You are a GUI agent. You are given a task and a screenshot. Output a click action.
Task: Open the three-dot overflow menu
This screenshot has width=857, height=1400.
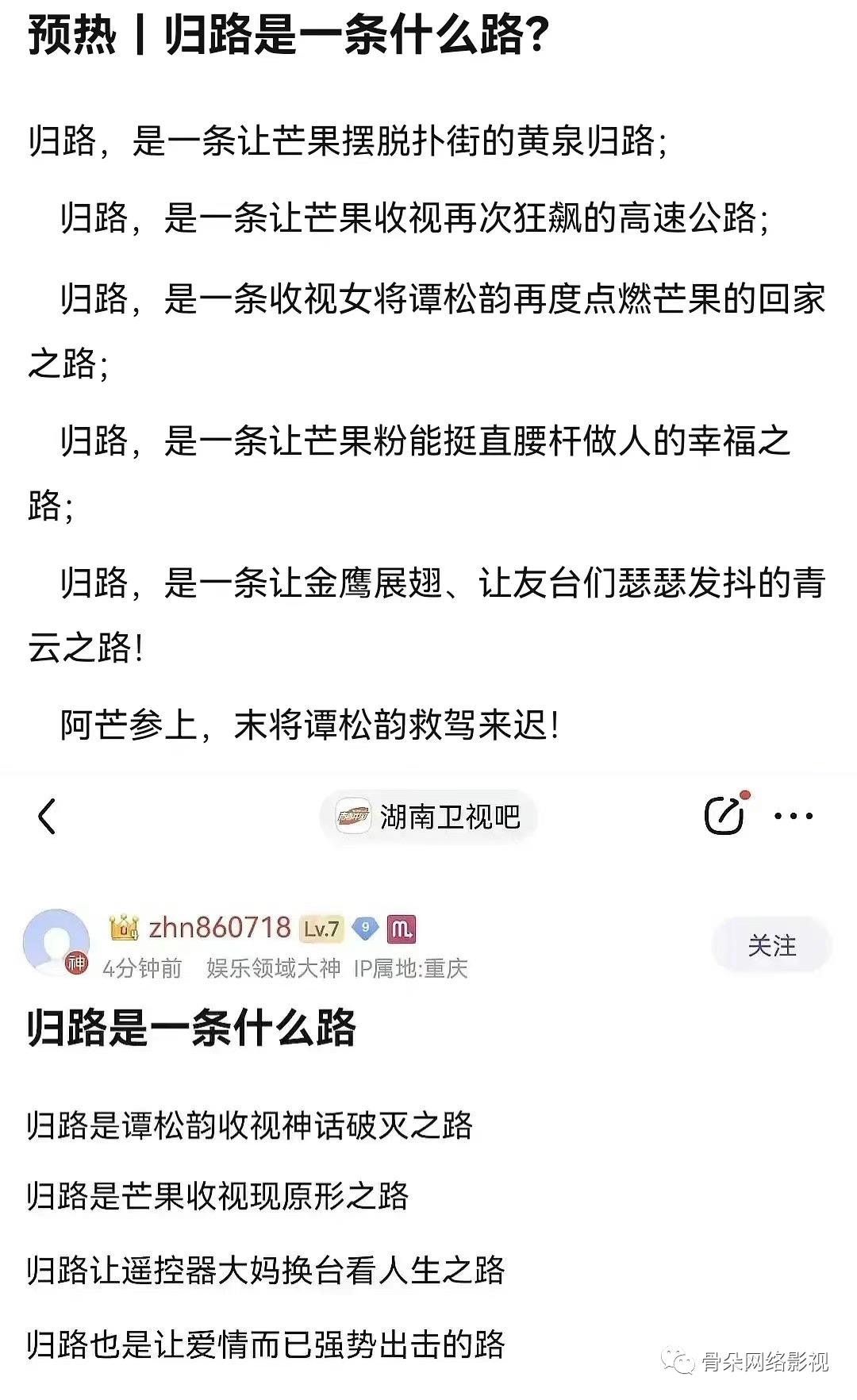[794, 817]
